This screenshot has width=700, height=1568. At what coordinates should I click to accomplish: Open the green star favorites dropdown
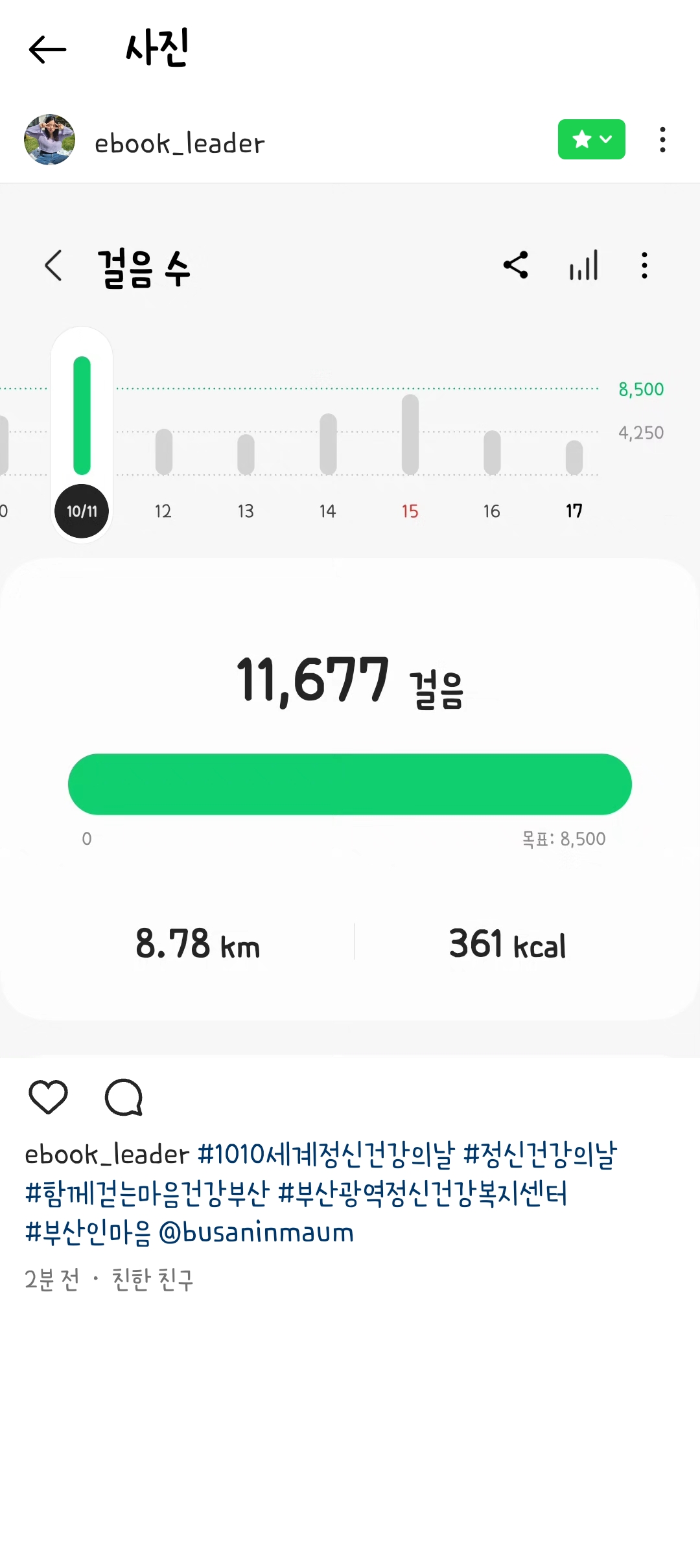coord(591,139)
